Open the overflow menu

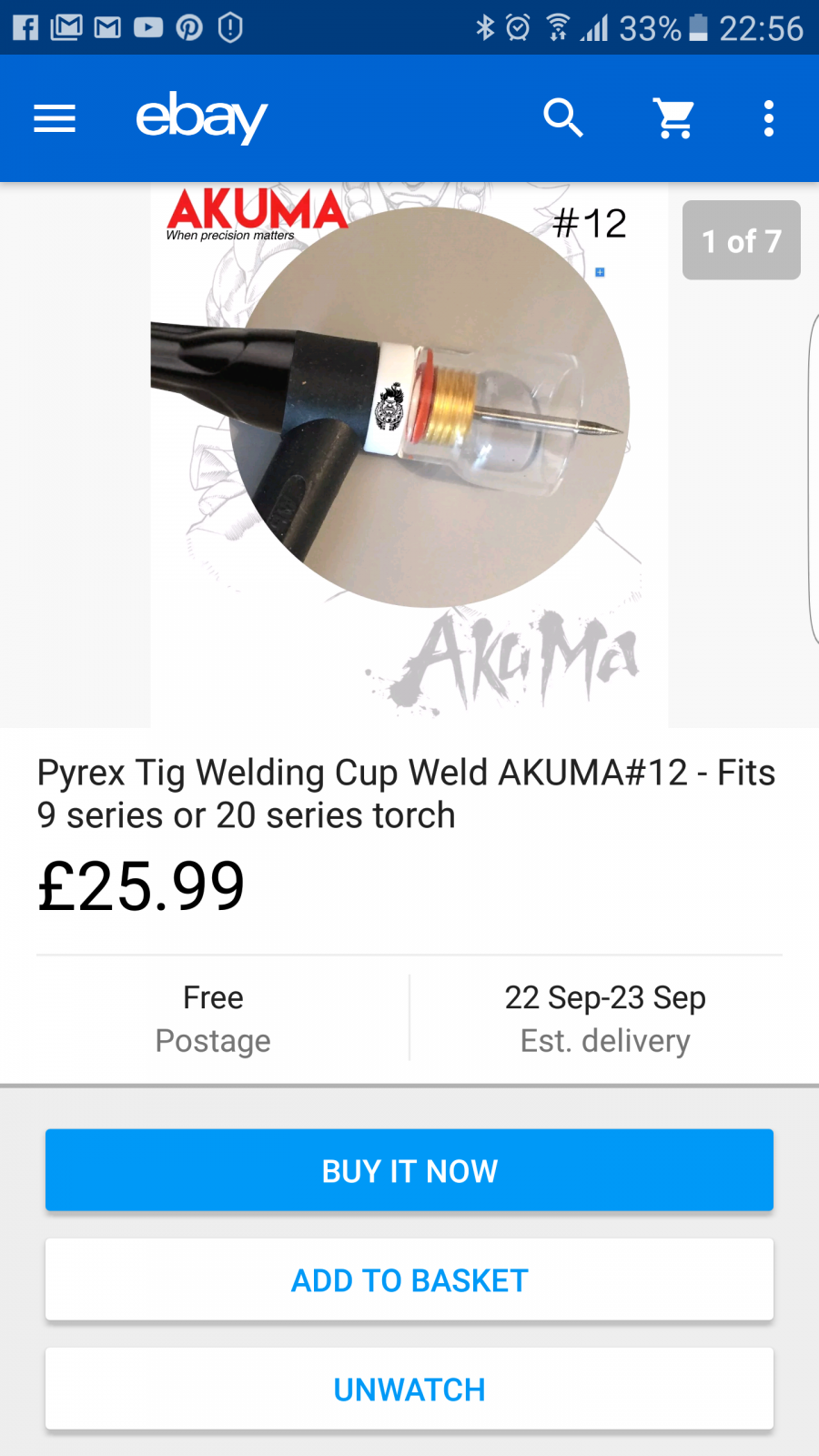769,118
